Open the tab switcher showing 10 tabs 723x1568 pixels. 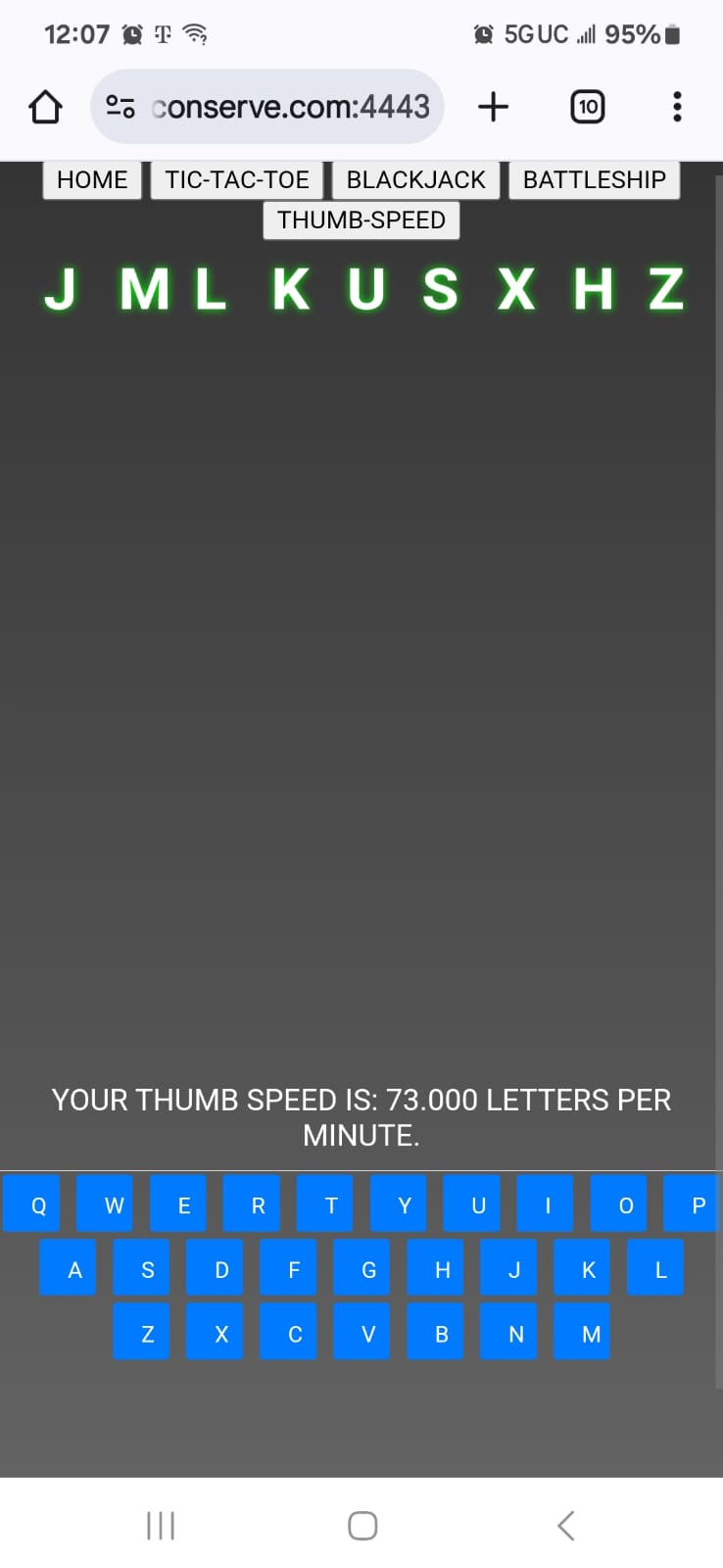587,107
